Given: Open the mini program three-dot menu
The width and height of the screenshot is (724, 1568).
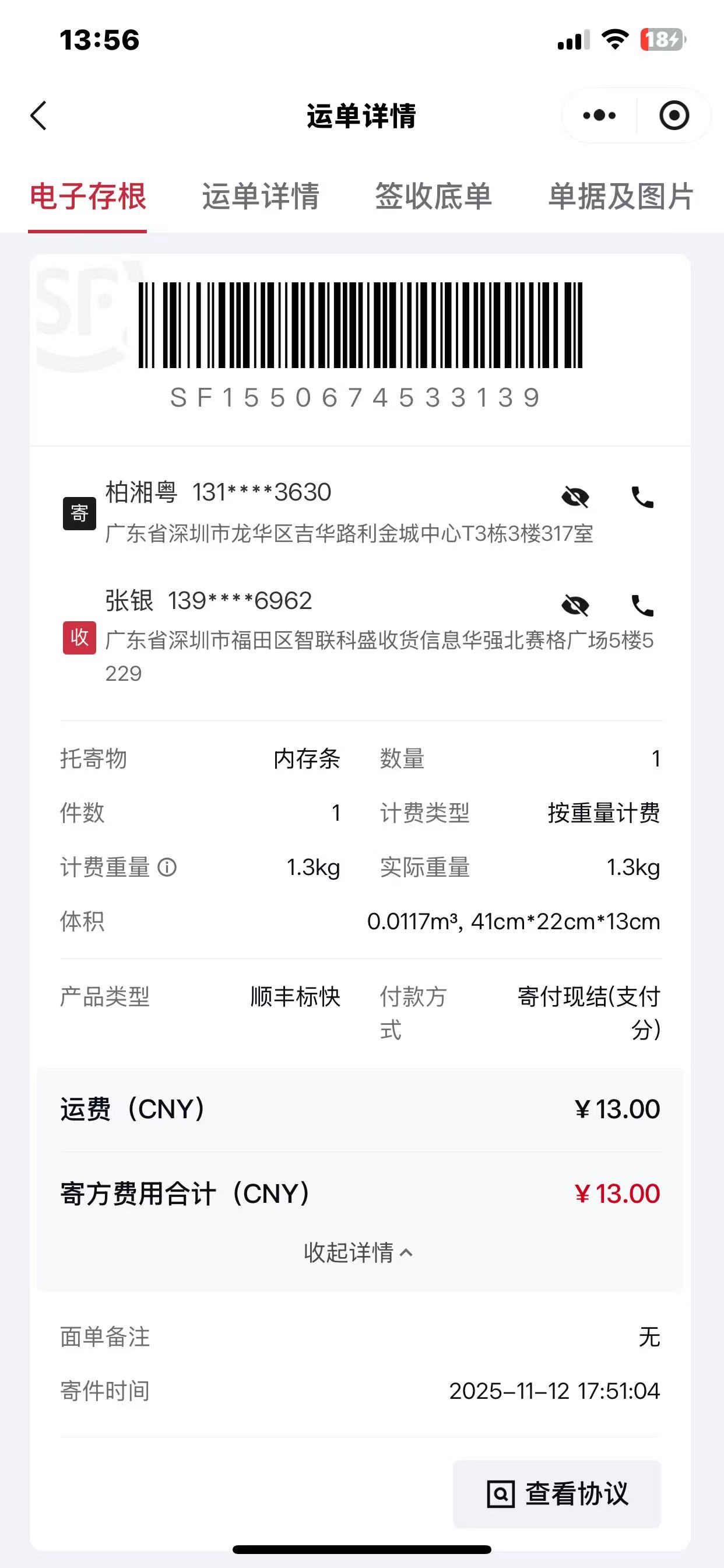Looking at the screenshot, I should (x=599, y=116).
